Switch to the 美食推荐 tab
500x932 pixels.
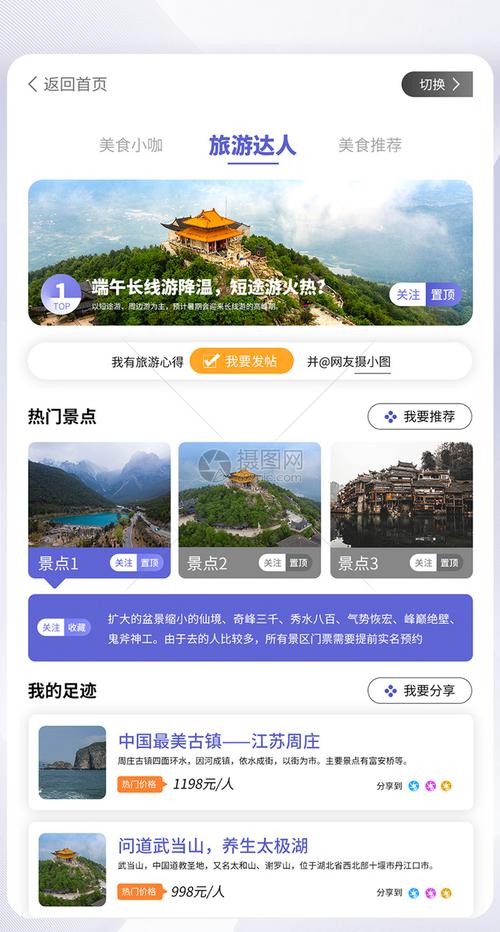click(x=370, y=145)
